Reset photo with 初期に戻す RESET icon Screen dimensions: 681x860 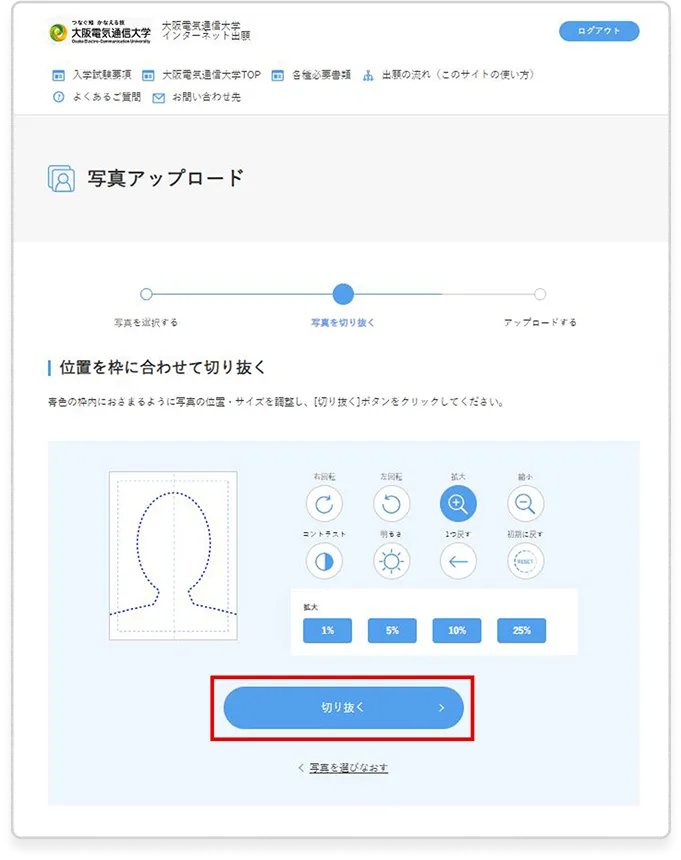(x=525, y=561)
